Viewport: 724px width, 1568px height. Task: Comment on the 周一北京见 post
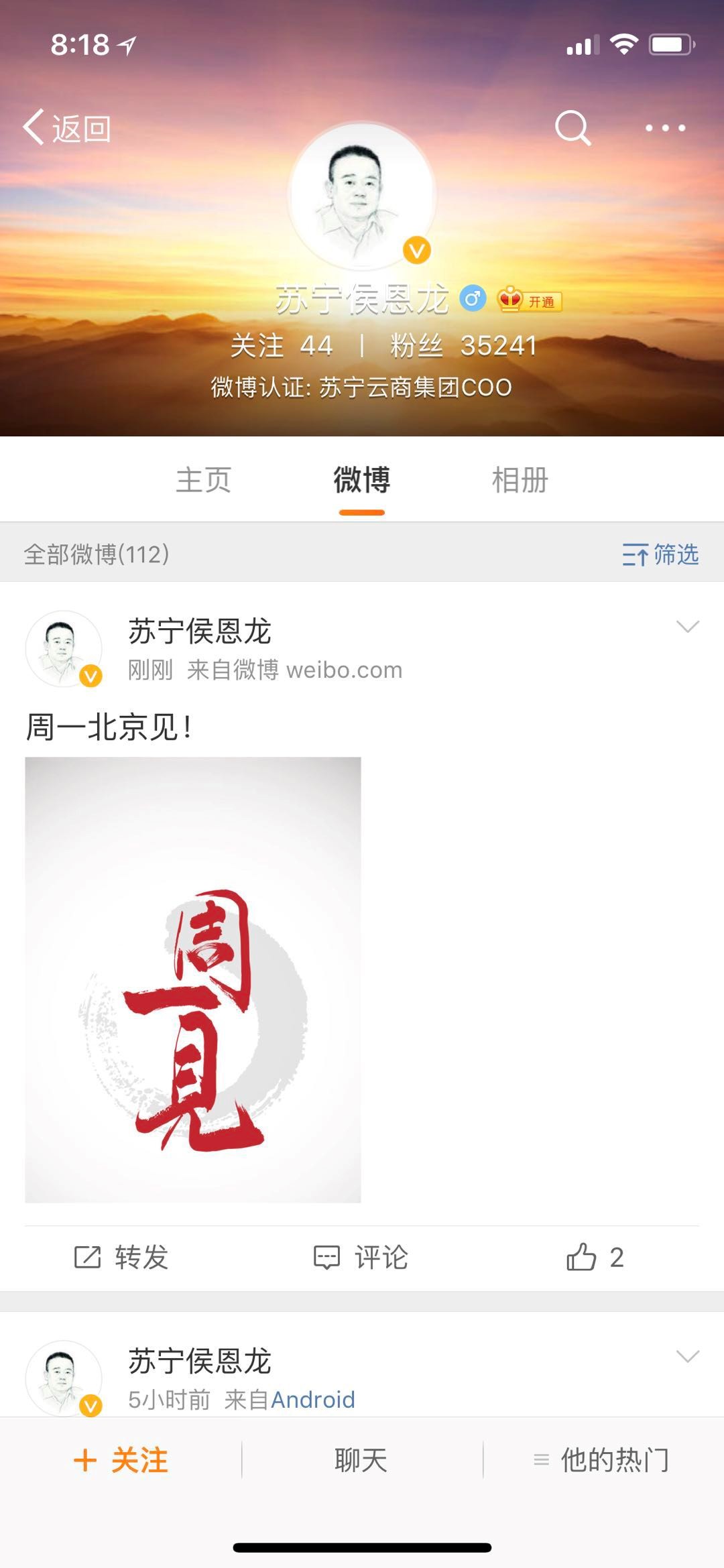pyautogui.click(x=361, y=1257)
